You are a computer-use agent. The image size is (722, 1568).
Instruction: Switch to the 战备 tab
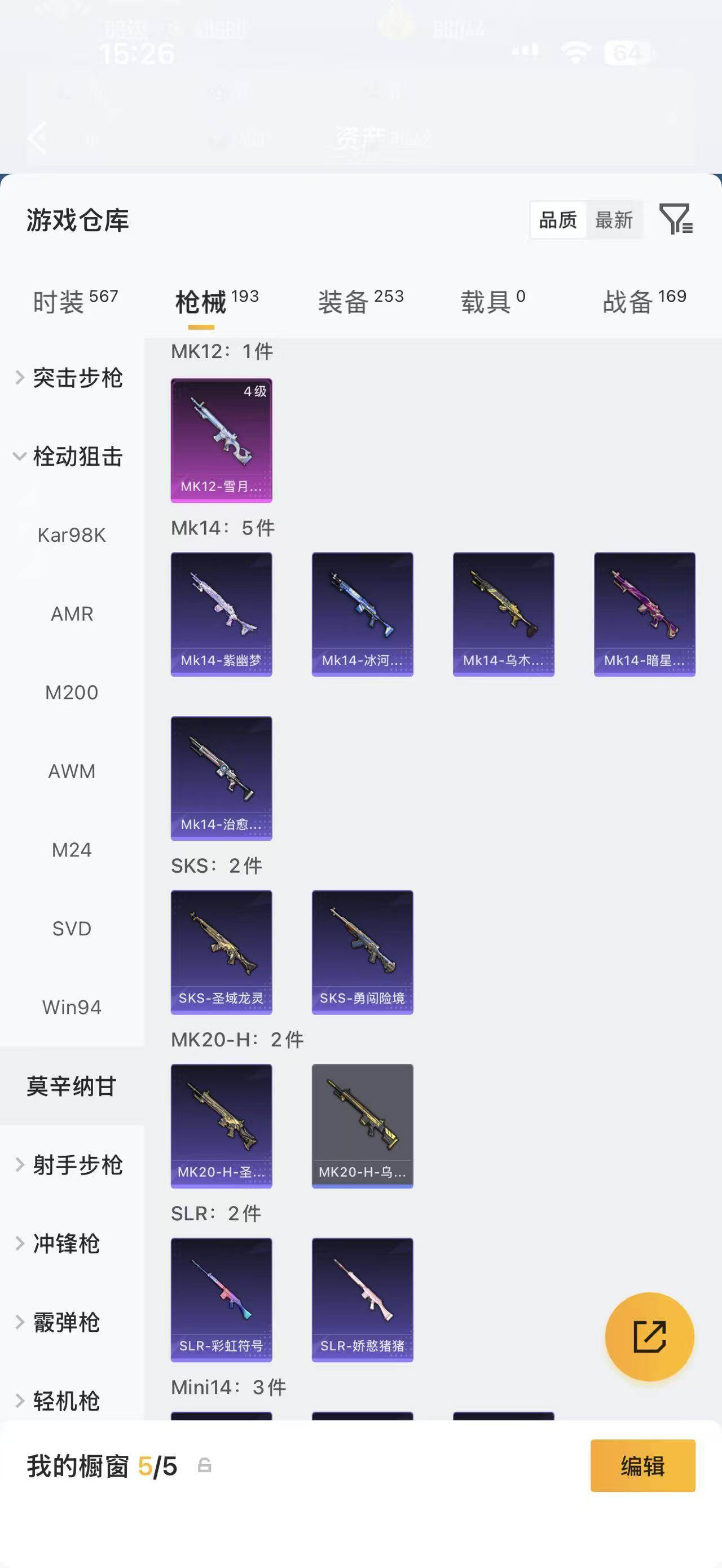pyautogui.click(x=645, y=301)
